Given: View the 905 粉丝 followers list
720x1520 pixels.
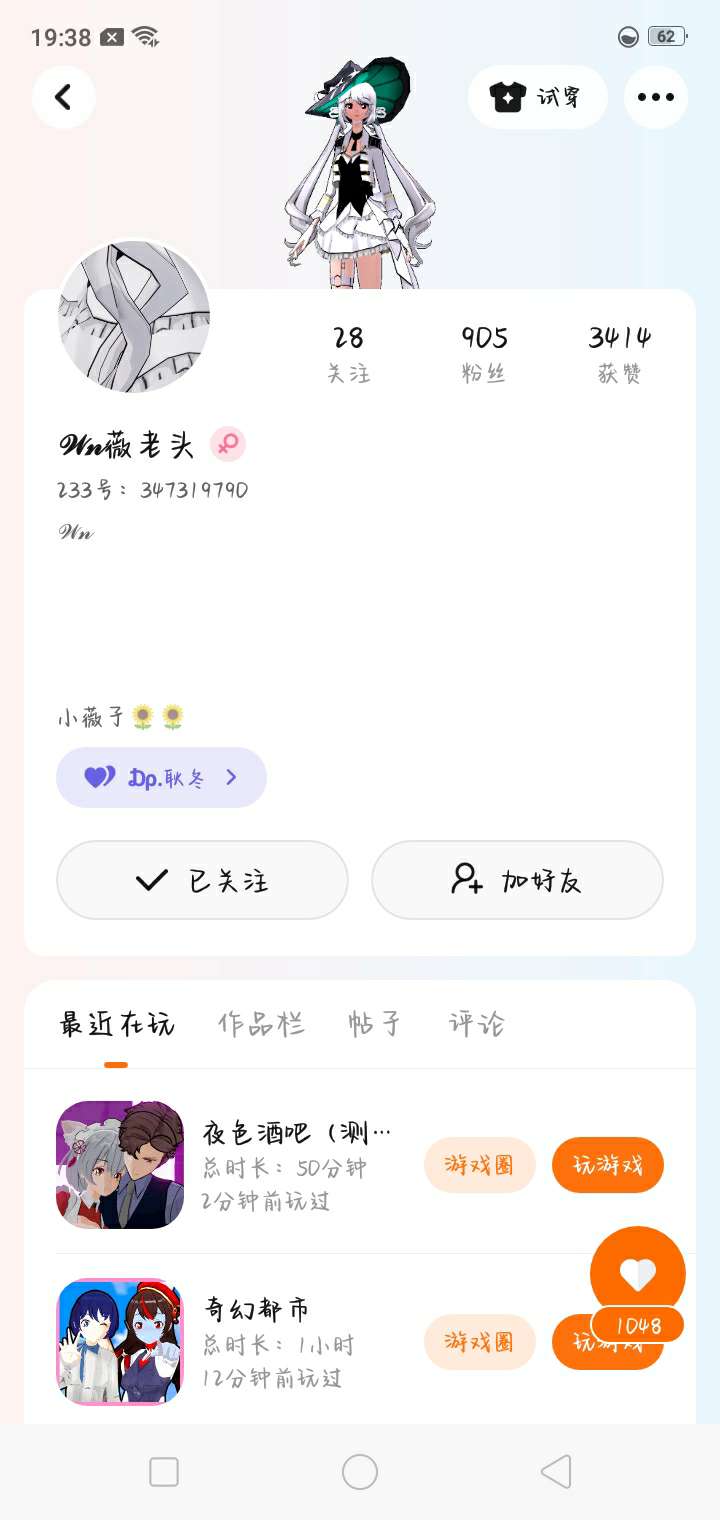Looking at the screenshot, I should click(x=484, y=354).
